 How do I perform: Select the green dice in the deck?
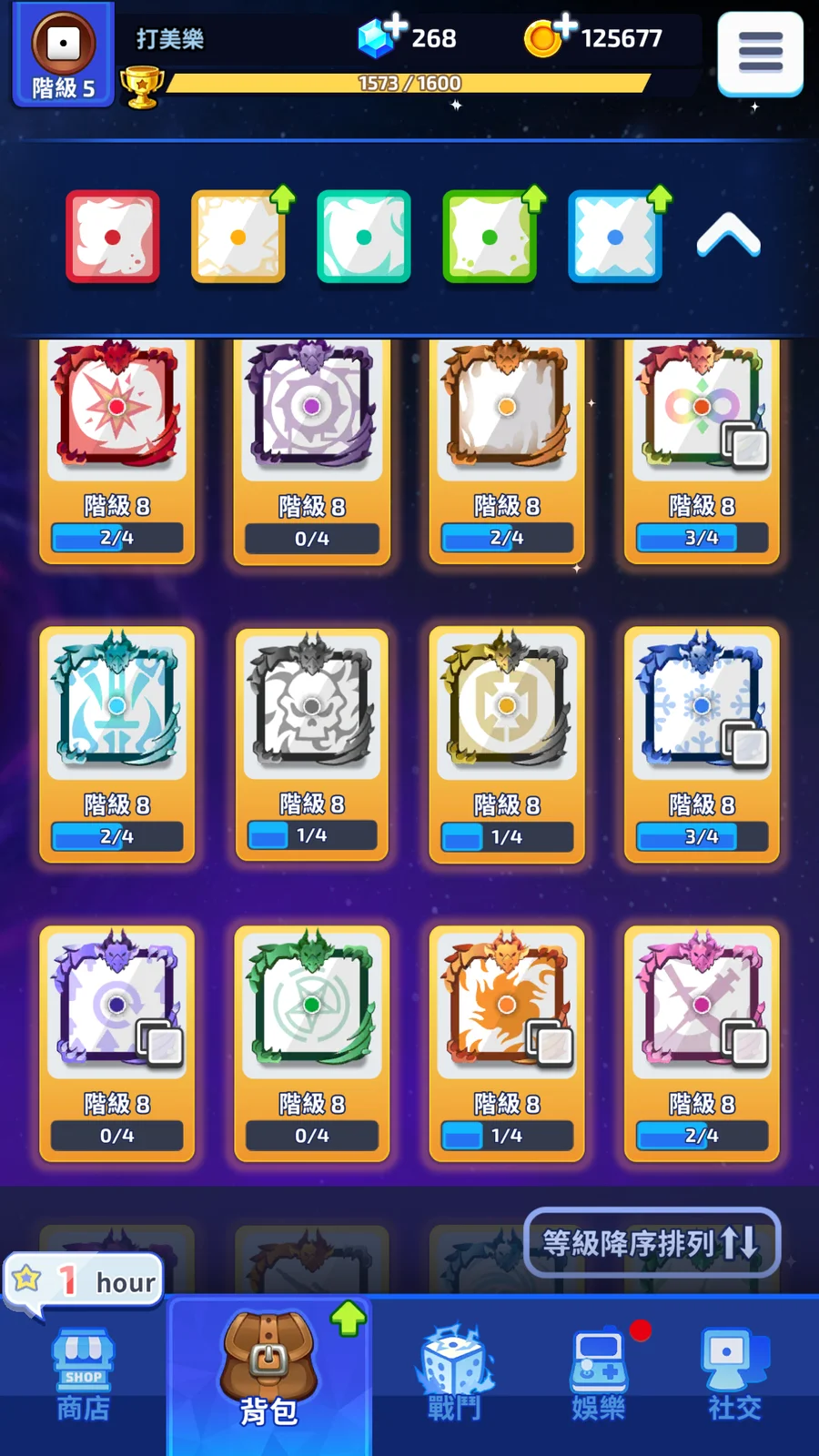click(490, 237)
